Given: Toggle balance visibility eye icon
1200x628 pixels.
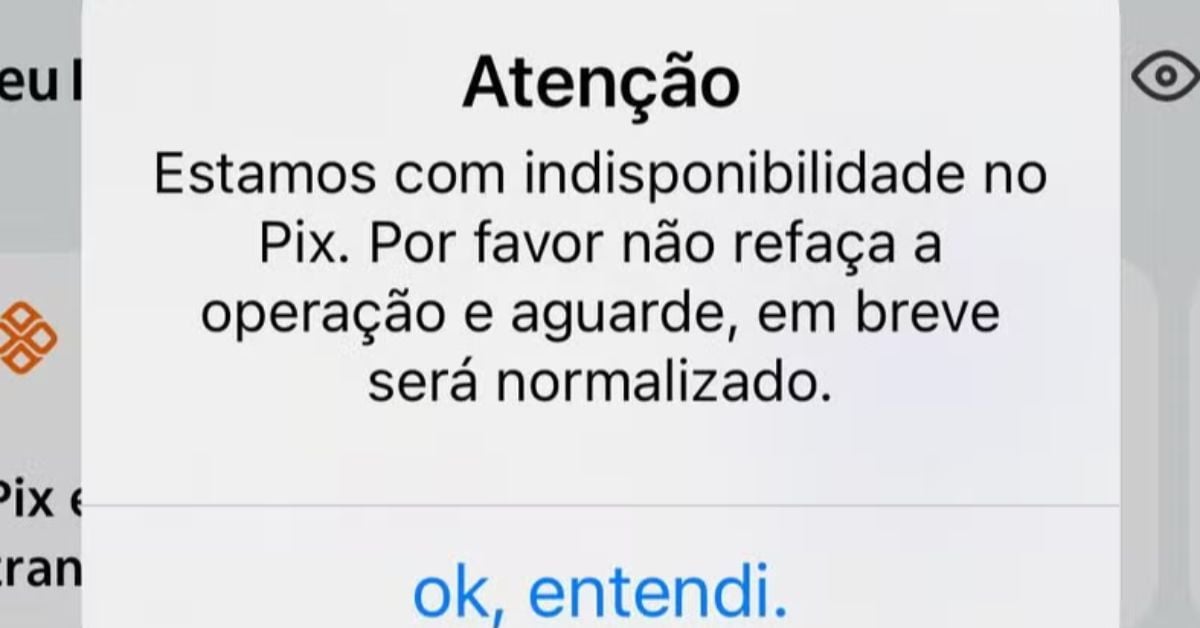Looking at the screenshot, I should [x=1165, y=77].
